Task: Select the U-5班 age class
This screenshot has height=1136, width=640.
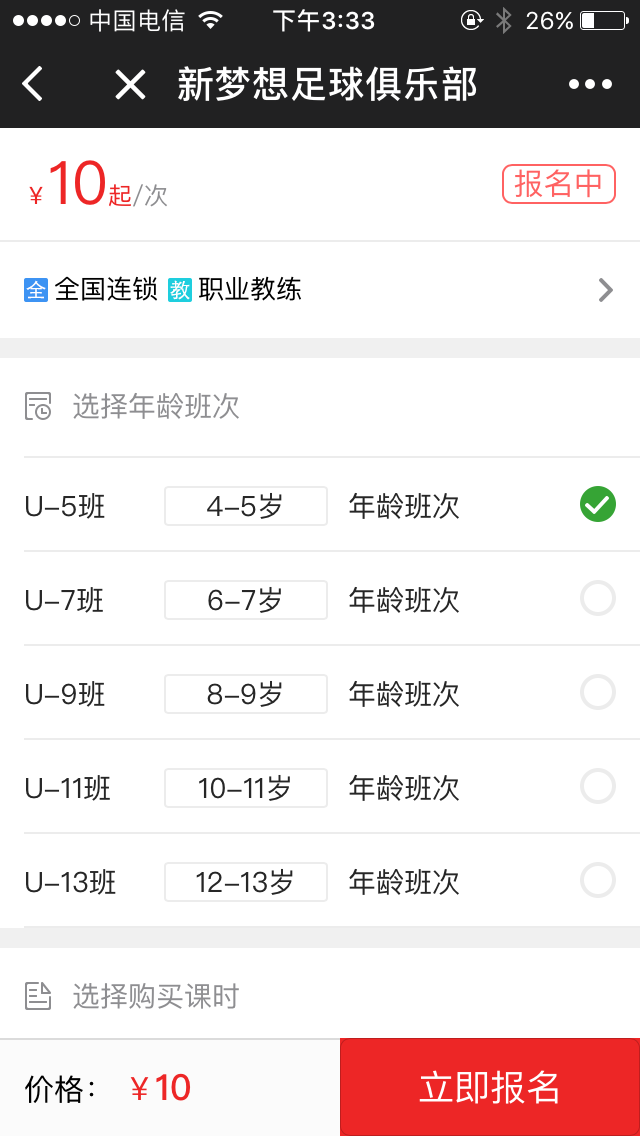Action: [x=597, y=505]
